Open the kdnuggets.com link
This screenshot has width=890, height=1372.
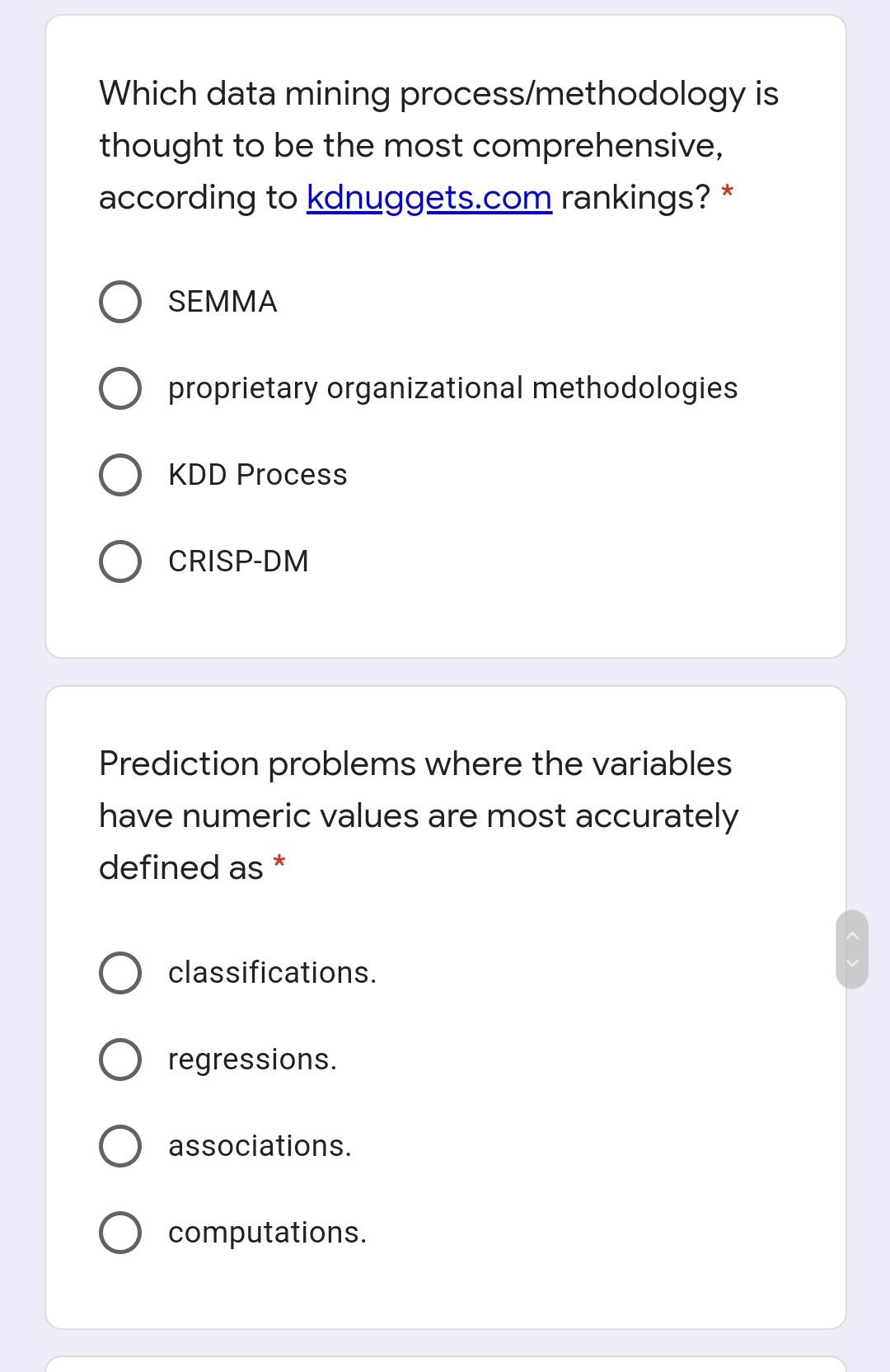pyautogui.click(x=427, y=197)
